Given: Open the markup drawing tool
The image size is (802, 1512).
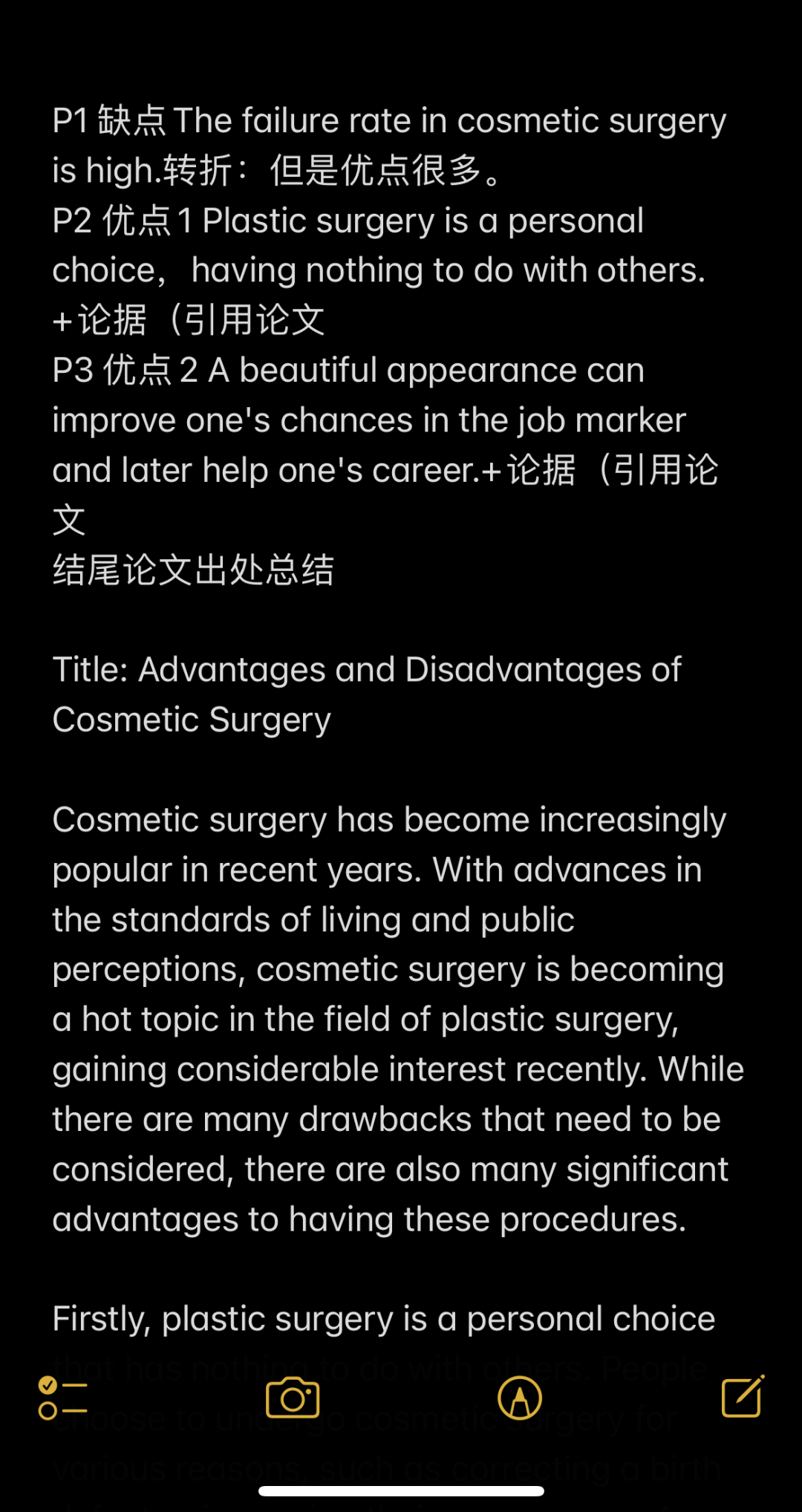Looking at the screenshot, I should pos(520,1398).
